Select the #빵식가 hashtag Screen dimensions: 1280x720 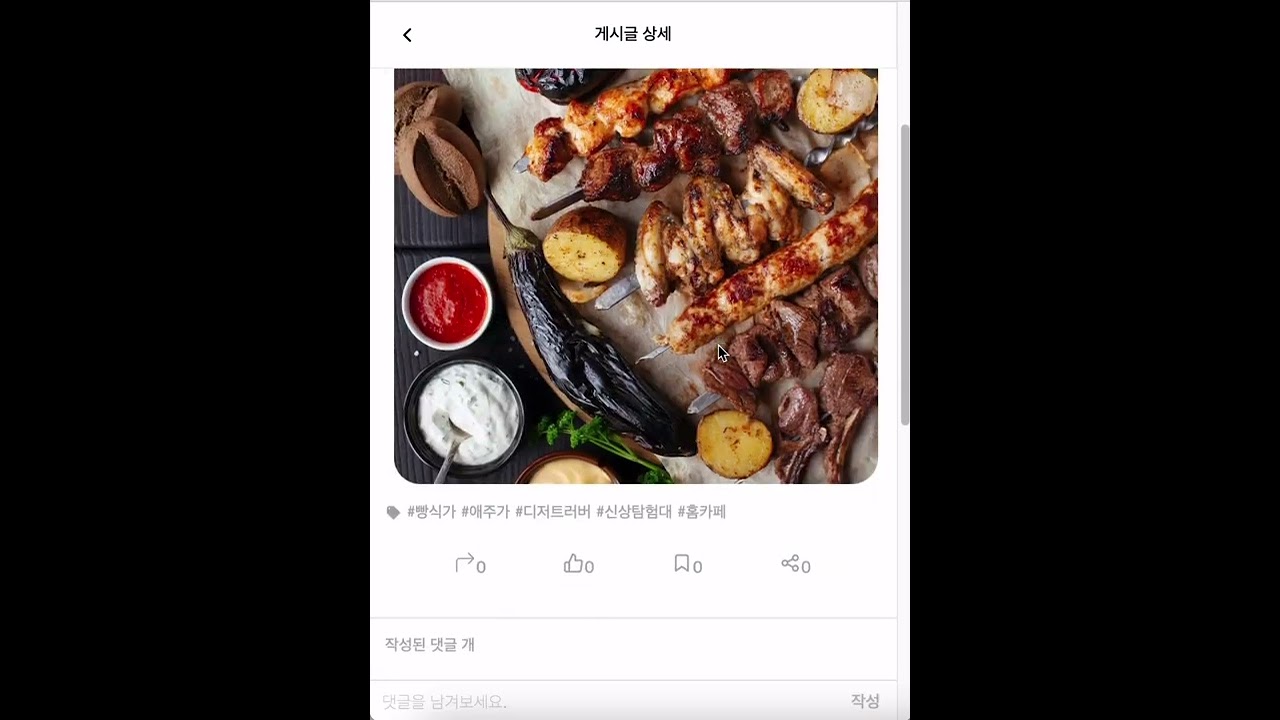pos(431,512)
